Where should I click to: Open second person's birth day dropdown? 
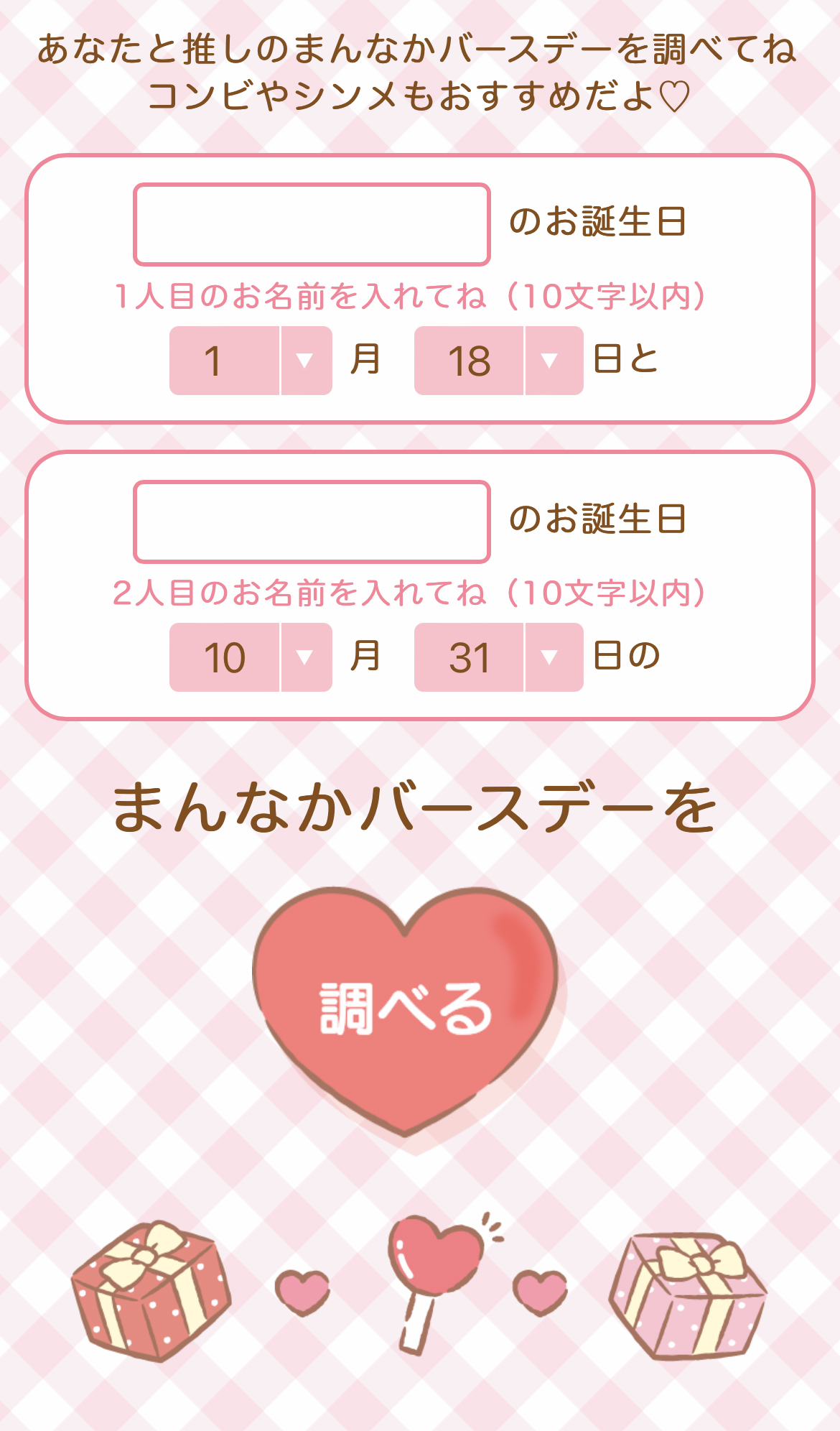[x=498, y=657]
